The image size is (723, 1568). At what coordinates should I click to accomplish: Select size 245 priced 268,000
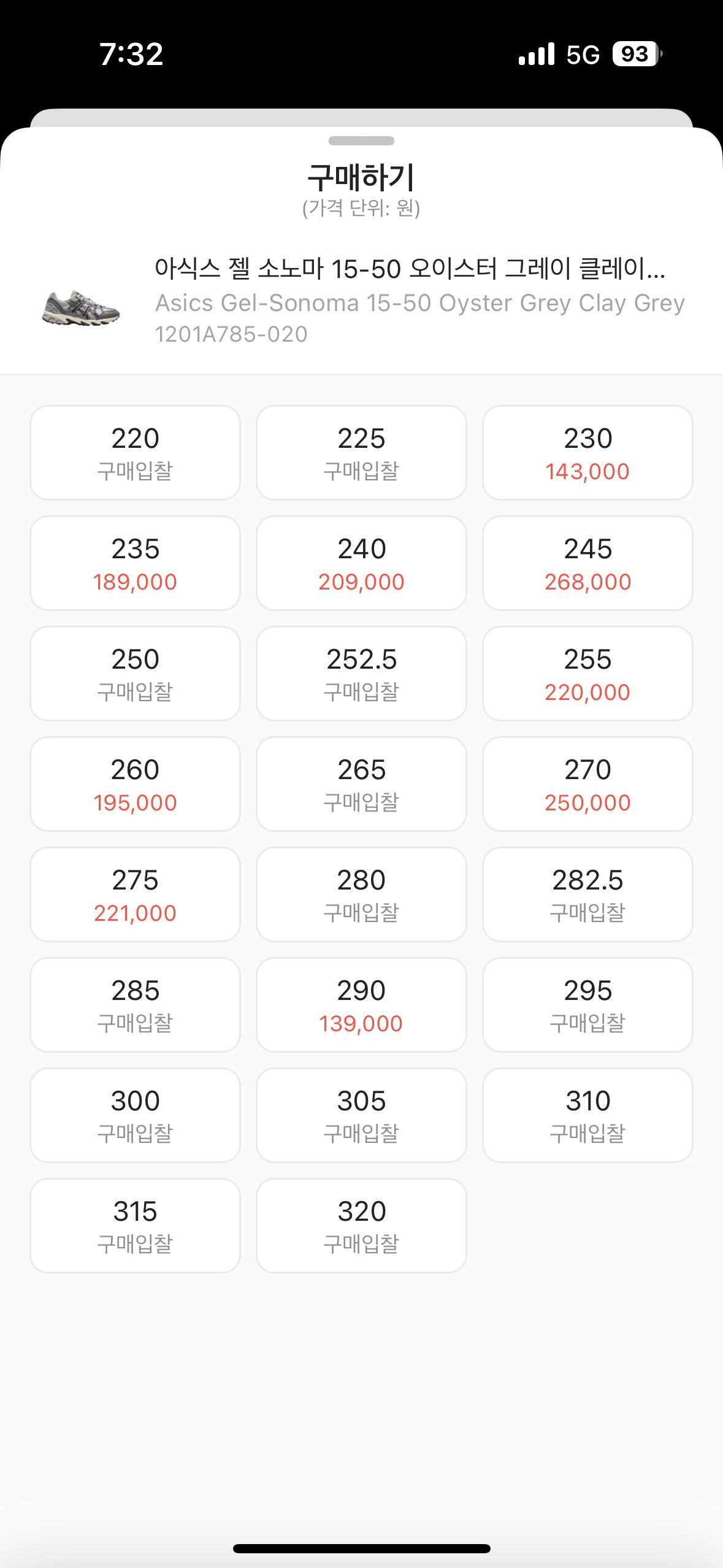587,563
